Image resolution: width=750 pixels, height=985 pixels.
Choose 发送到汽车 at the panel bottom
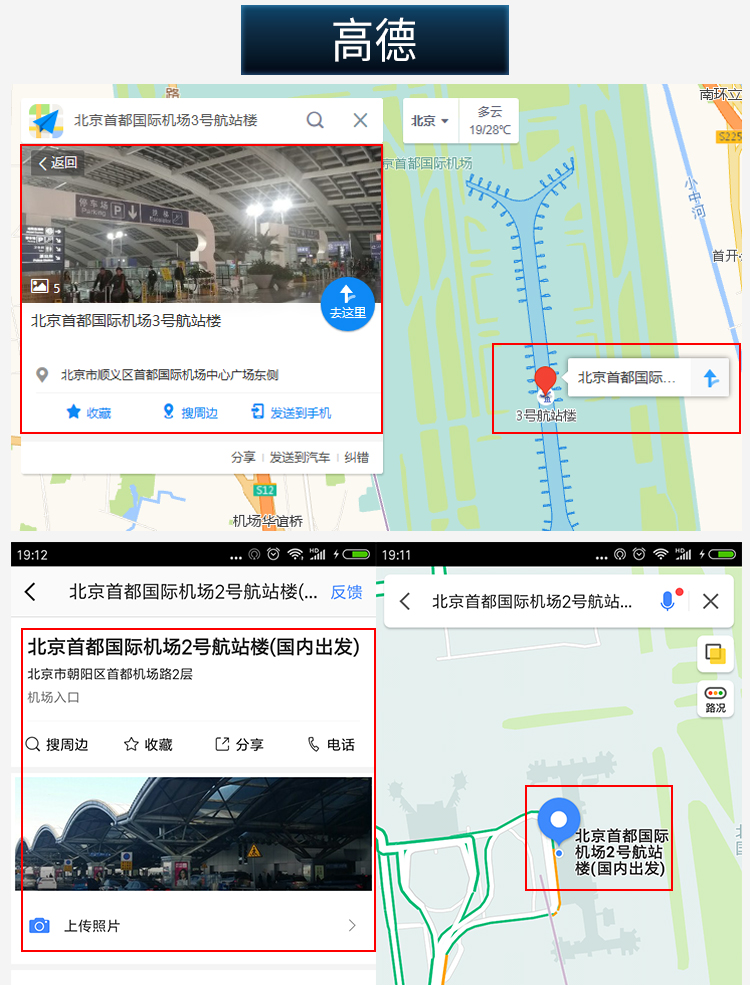pyautogui.click(x=300, y=457)
